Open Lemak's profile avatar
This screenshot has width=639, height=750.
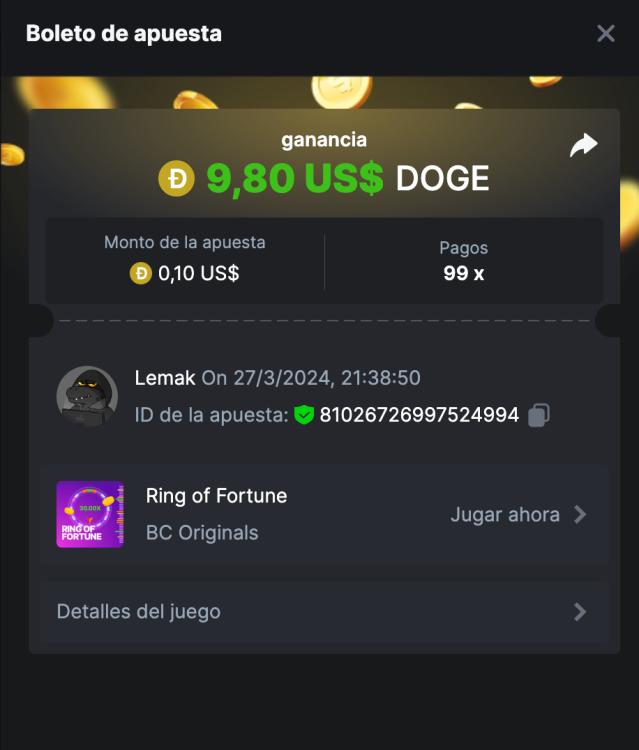(87, 397)
